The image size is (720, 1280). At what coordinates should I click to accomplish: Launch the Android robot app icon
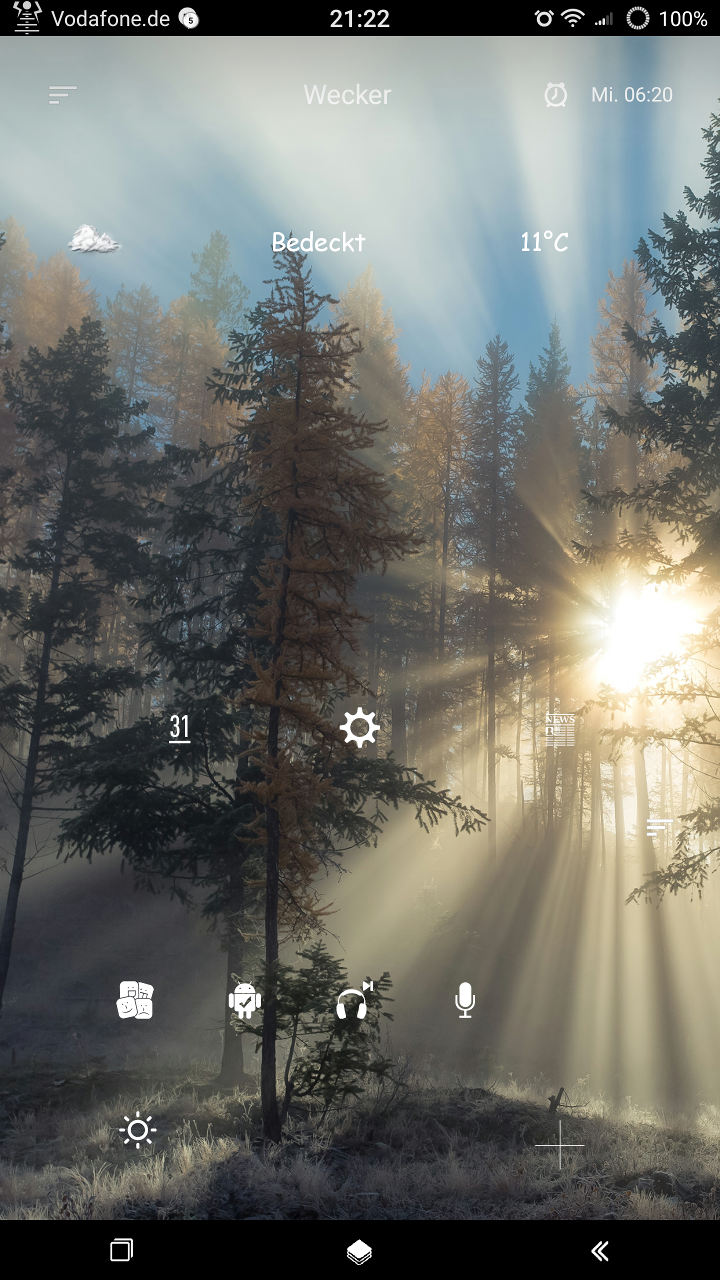point(245,1000)
